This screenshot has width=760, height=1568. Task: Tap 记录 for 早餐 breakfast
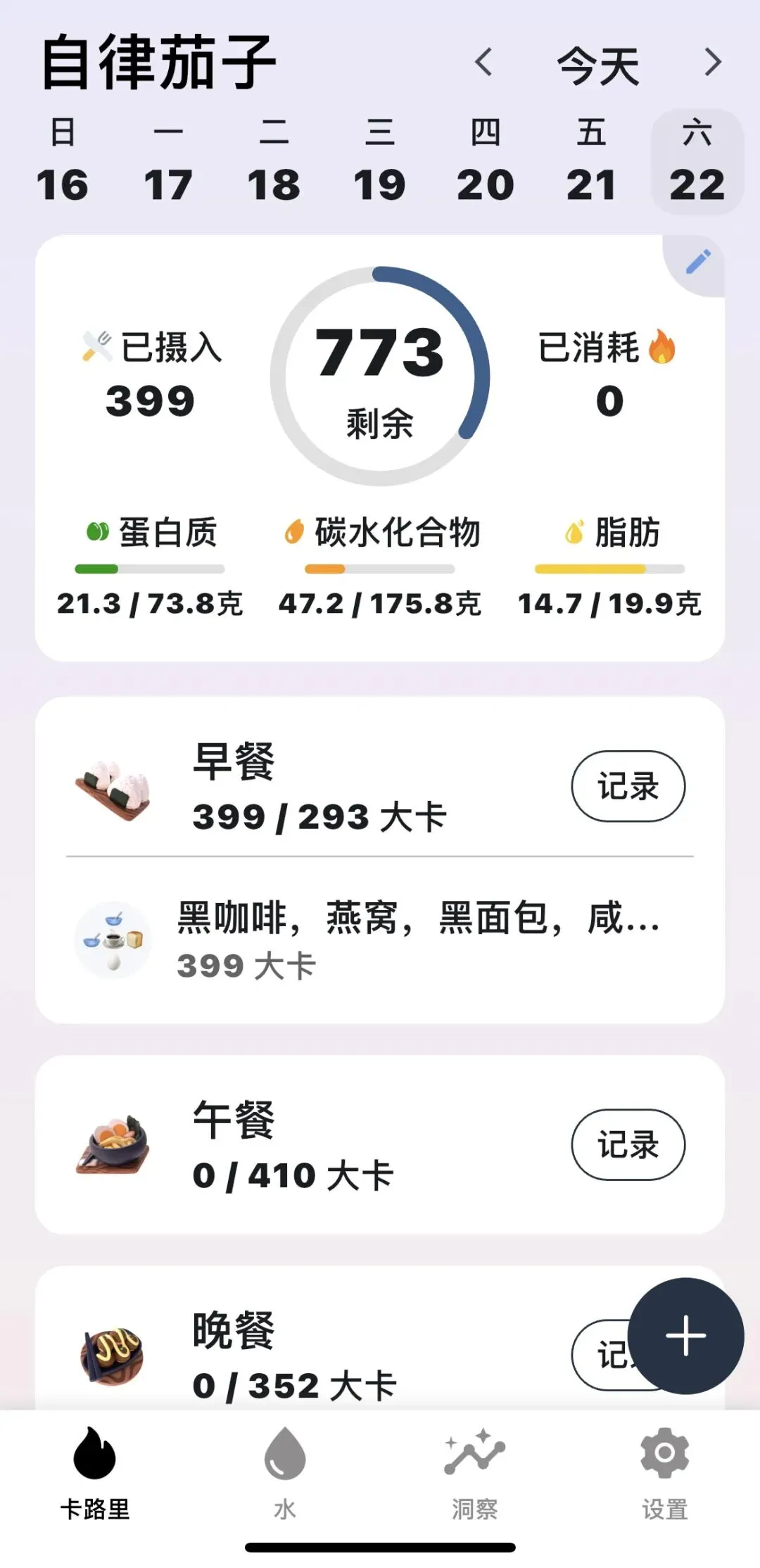tap(628, 786)
